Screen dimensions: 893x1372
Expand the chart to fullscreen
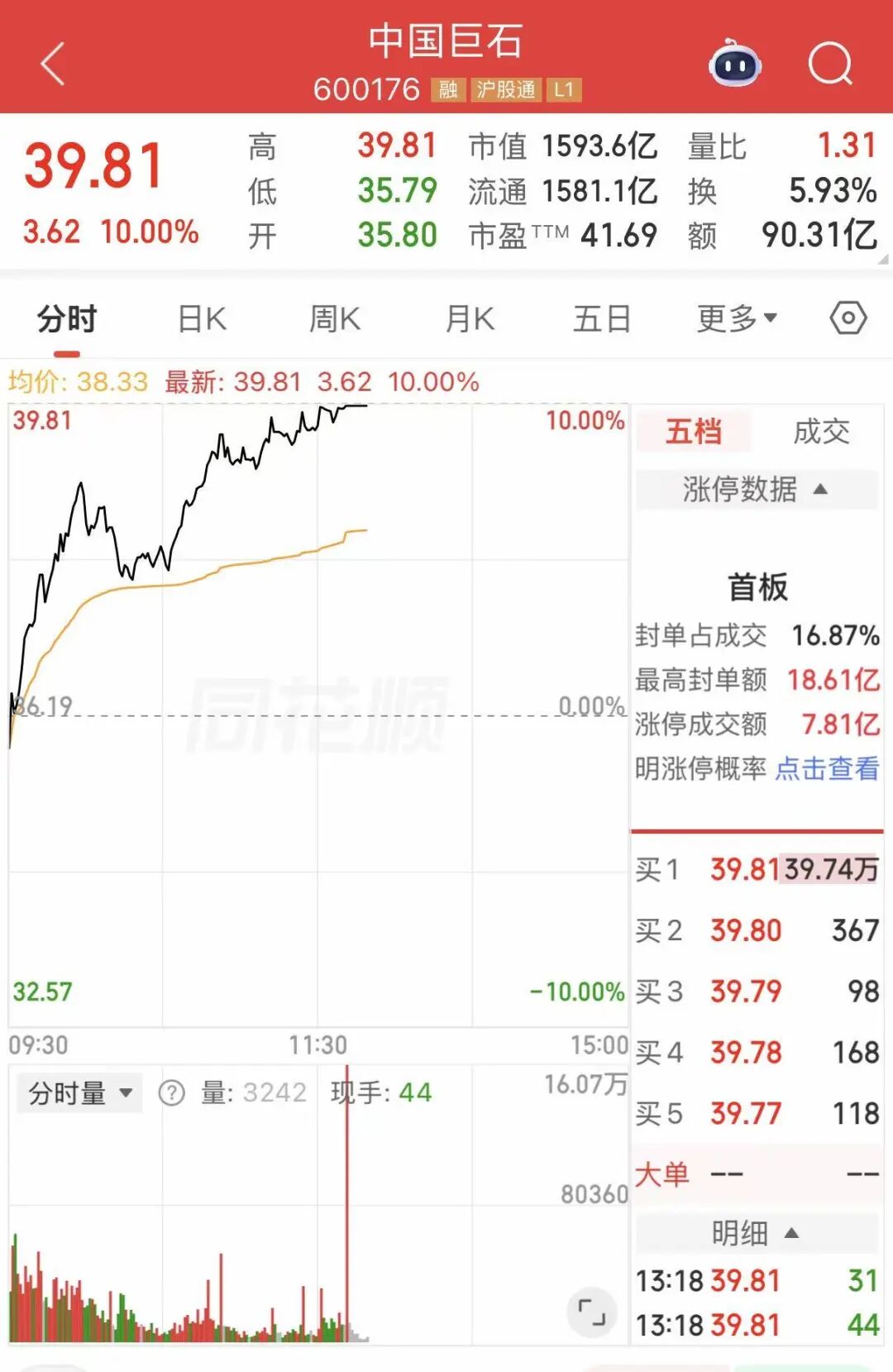coord(591,1312)
